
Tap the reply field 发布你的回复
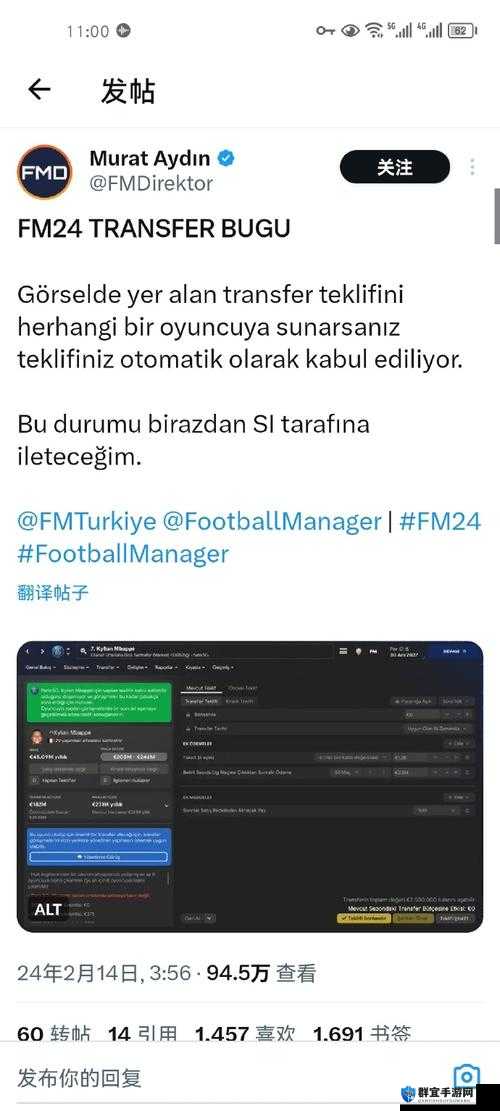79,1078
